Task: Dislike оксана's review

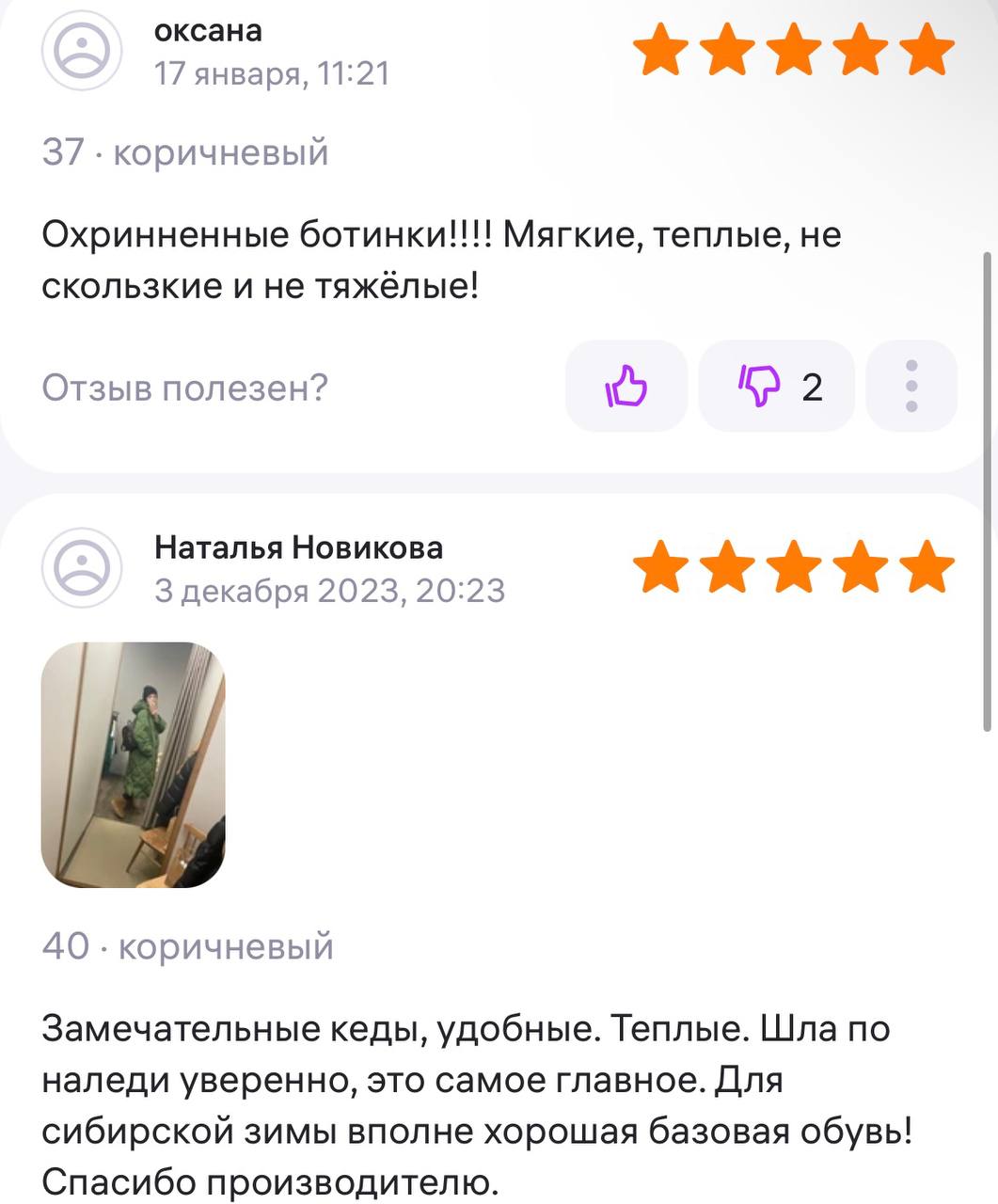Action: (775, 386)
